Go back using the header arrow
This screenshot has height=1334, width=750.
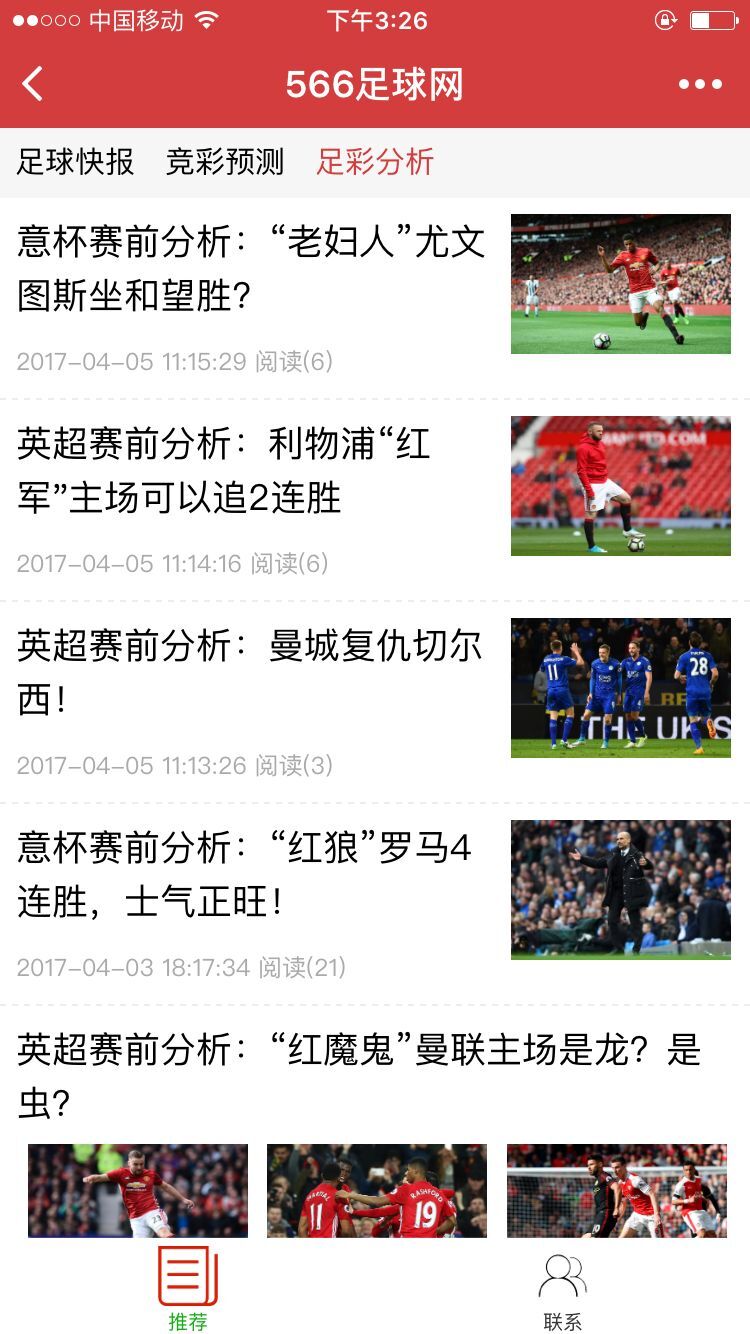pos(33,85)
